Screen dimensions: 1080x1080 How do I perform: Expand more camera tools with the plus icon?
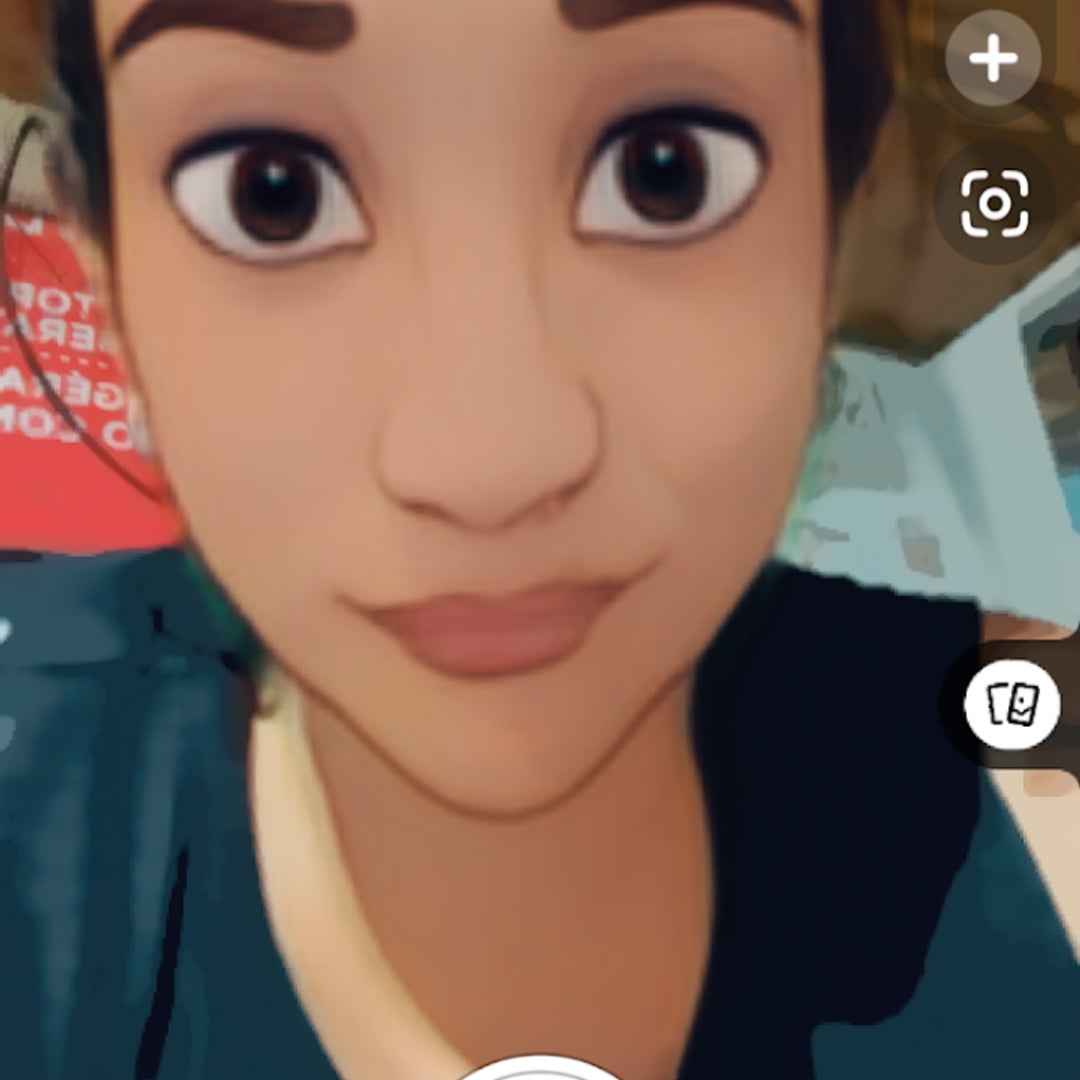click(x=993, y=60)
